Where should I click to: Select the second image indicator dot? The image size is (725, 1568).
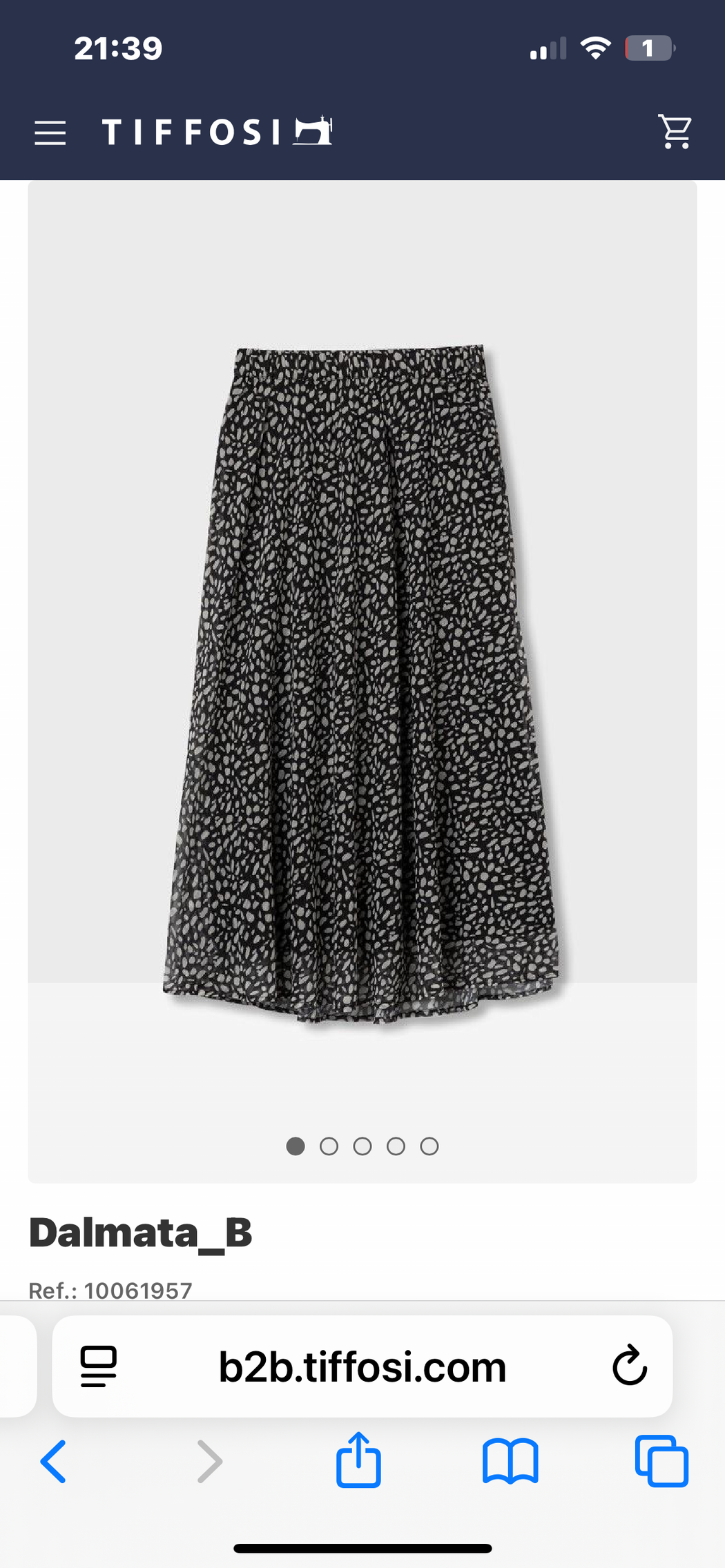click(x=329, y=1146)
